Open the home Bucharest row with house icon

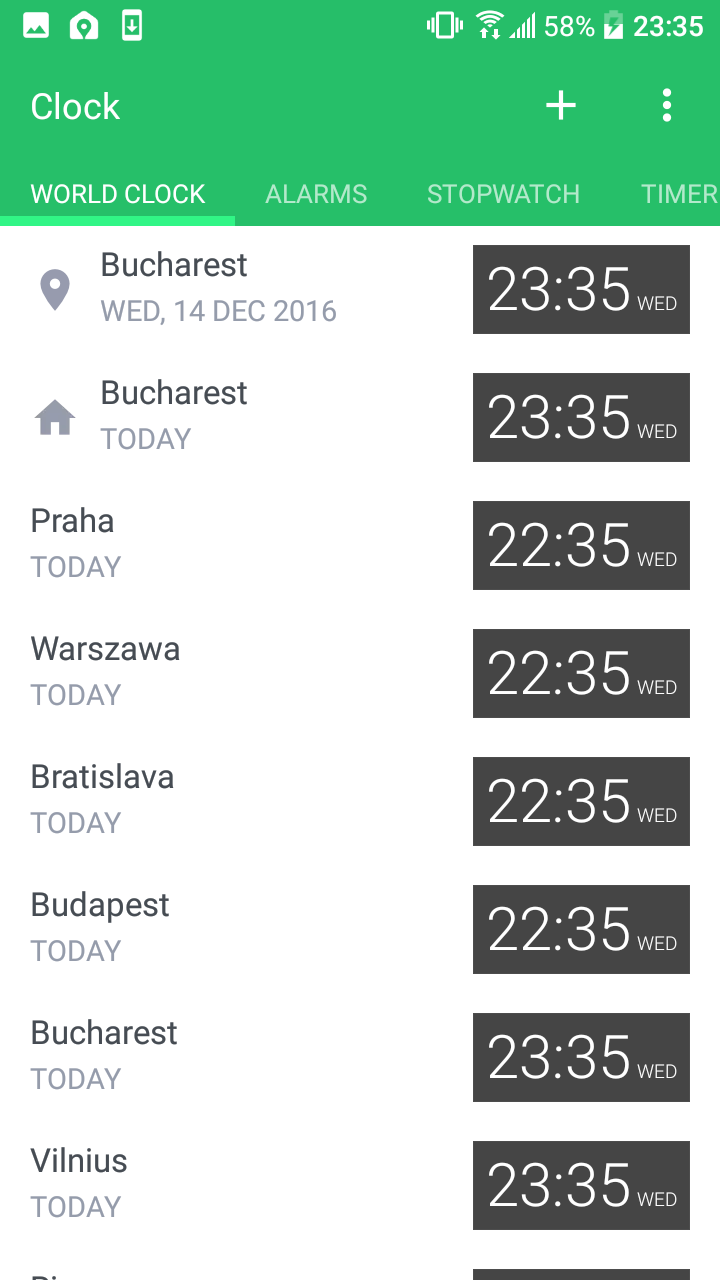point(360,417)
